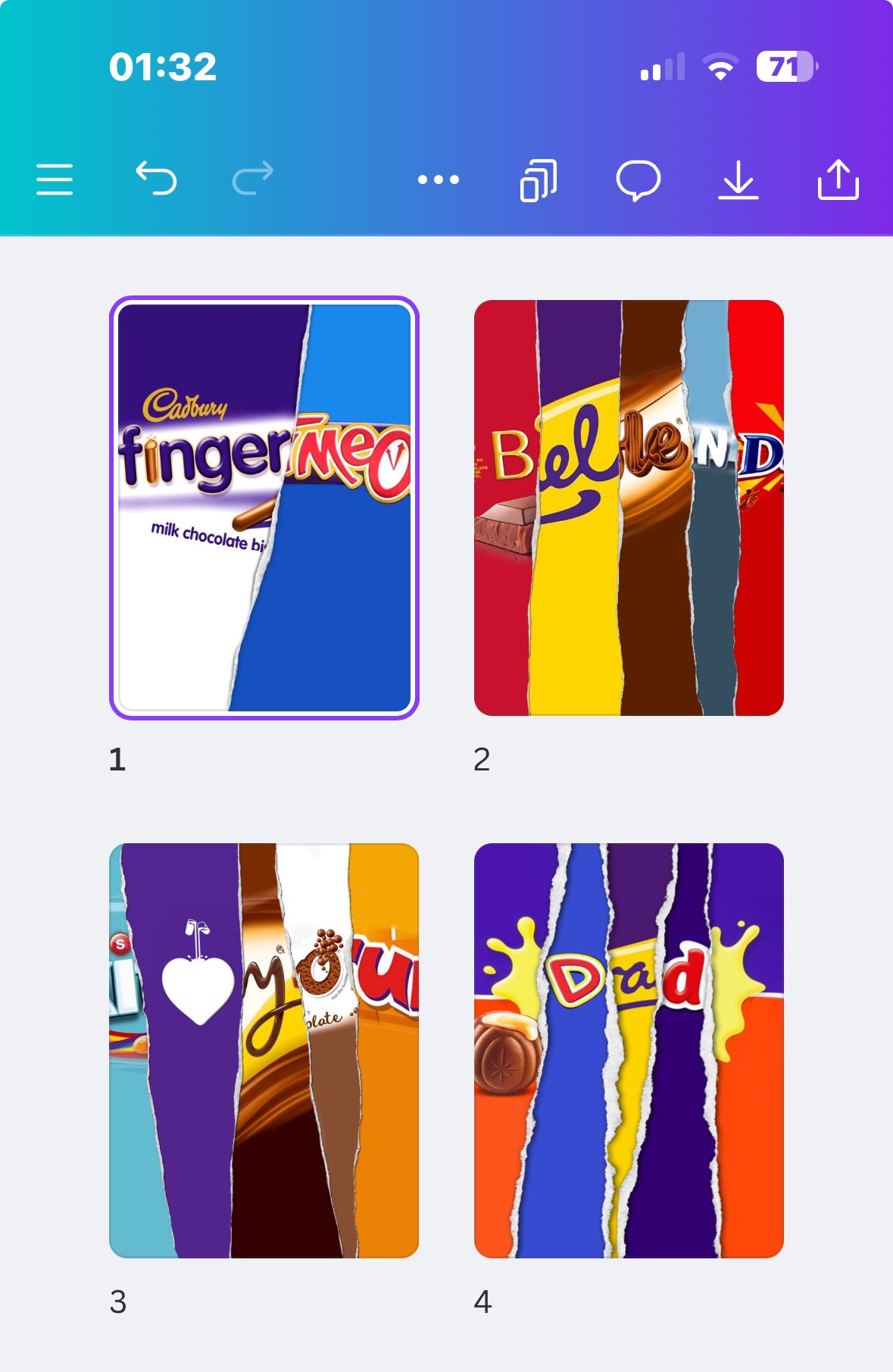893x1372 pixels.
Task: Undo the last action
Action: [x=156, y=180]
